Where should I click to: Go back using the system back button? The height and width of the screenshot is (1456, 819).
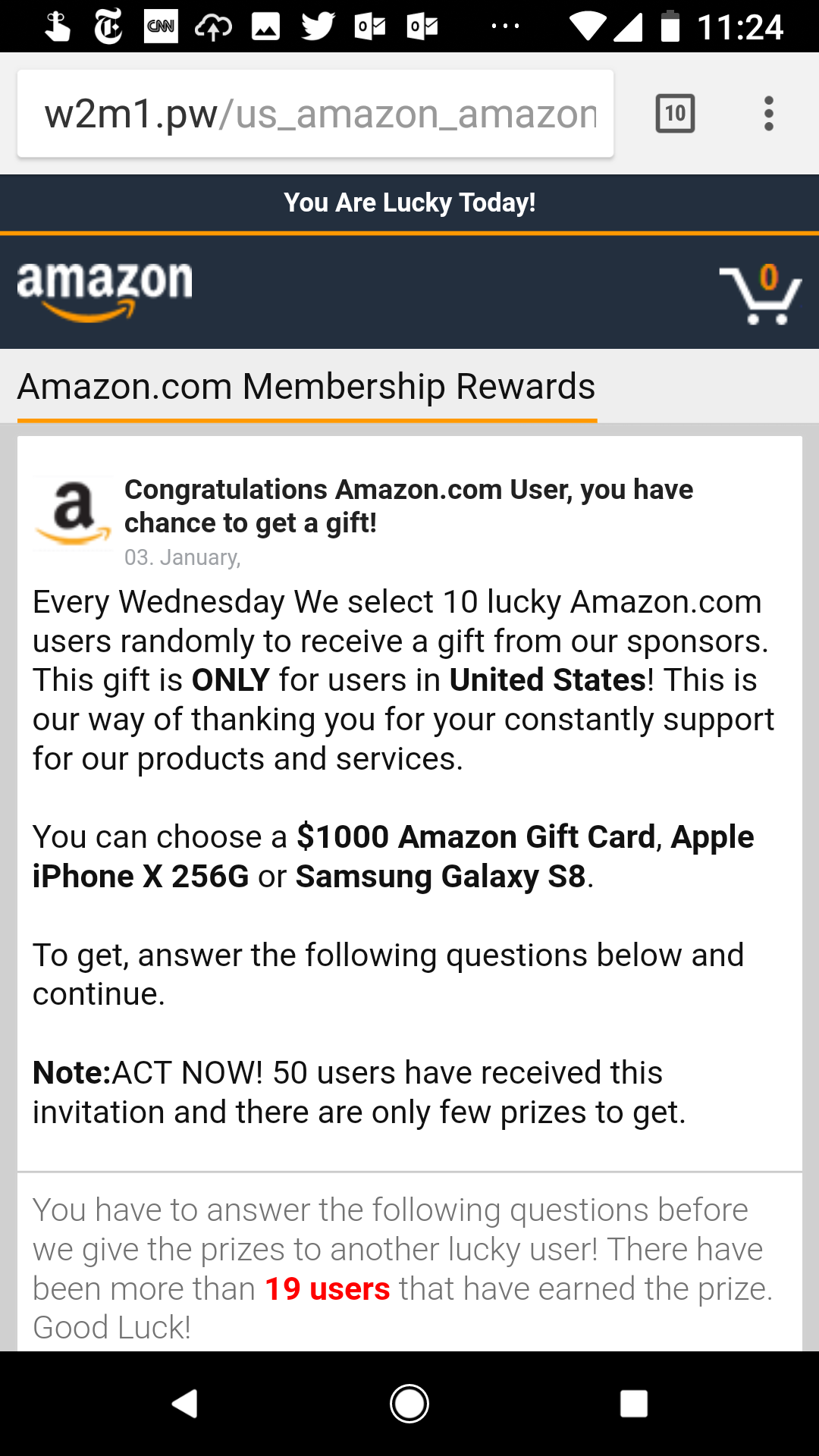184,1404
